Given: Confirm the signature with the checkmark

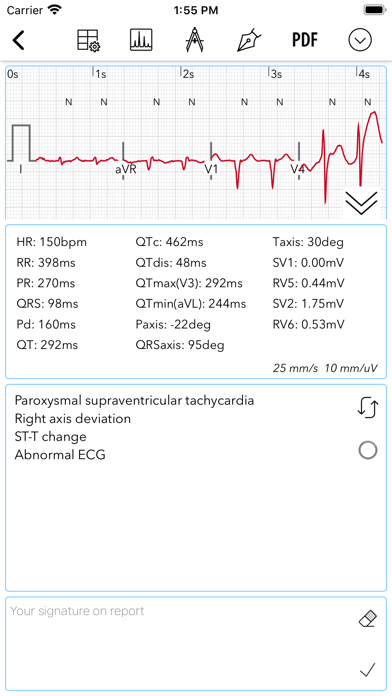Looking at the screenshot, I should [368, 669].
